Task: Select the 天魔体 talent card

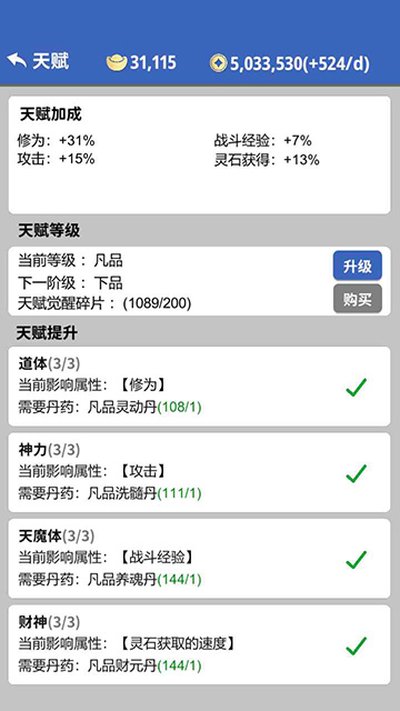Action: point(199,558)
